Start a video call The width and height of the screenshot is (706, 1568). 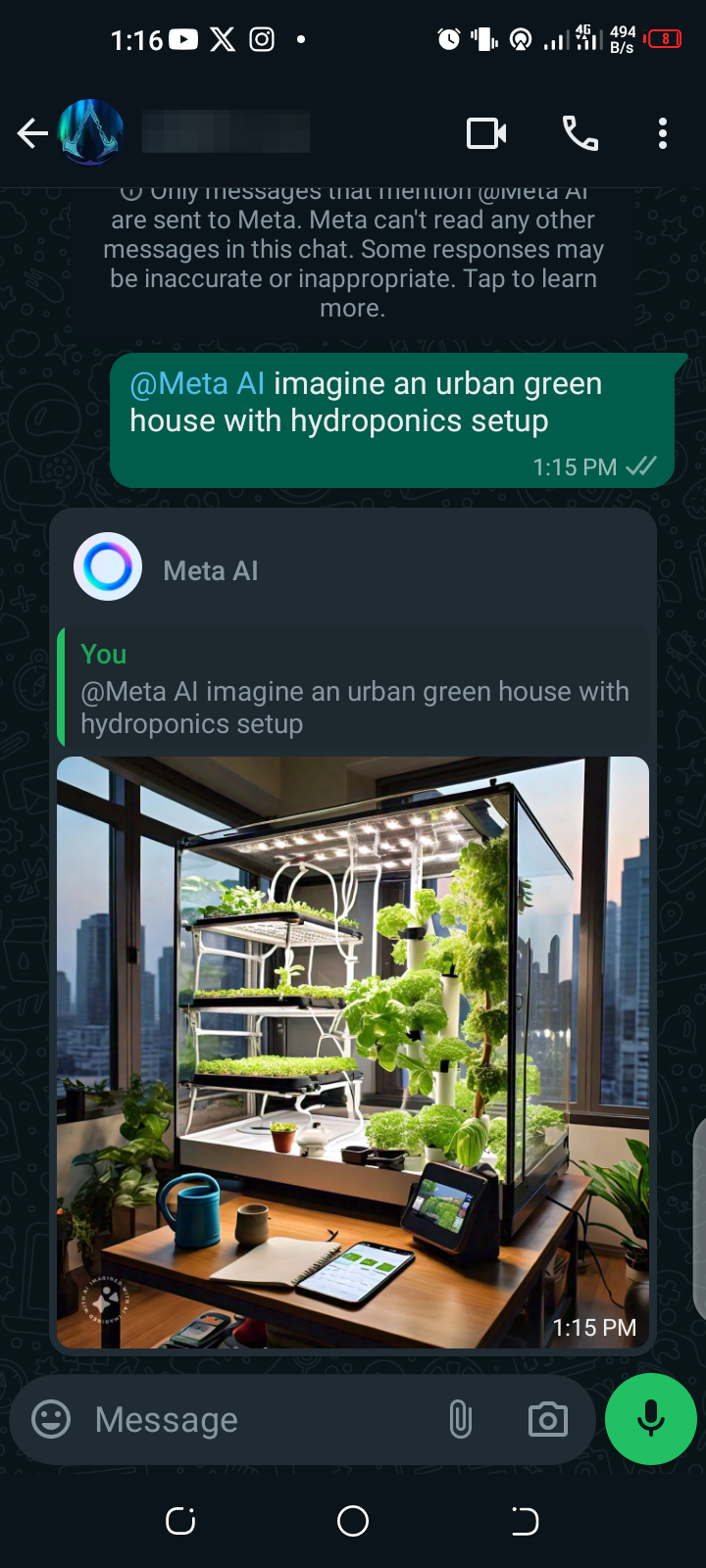(486, 133)
